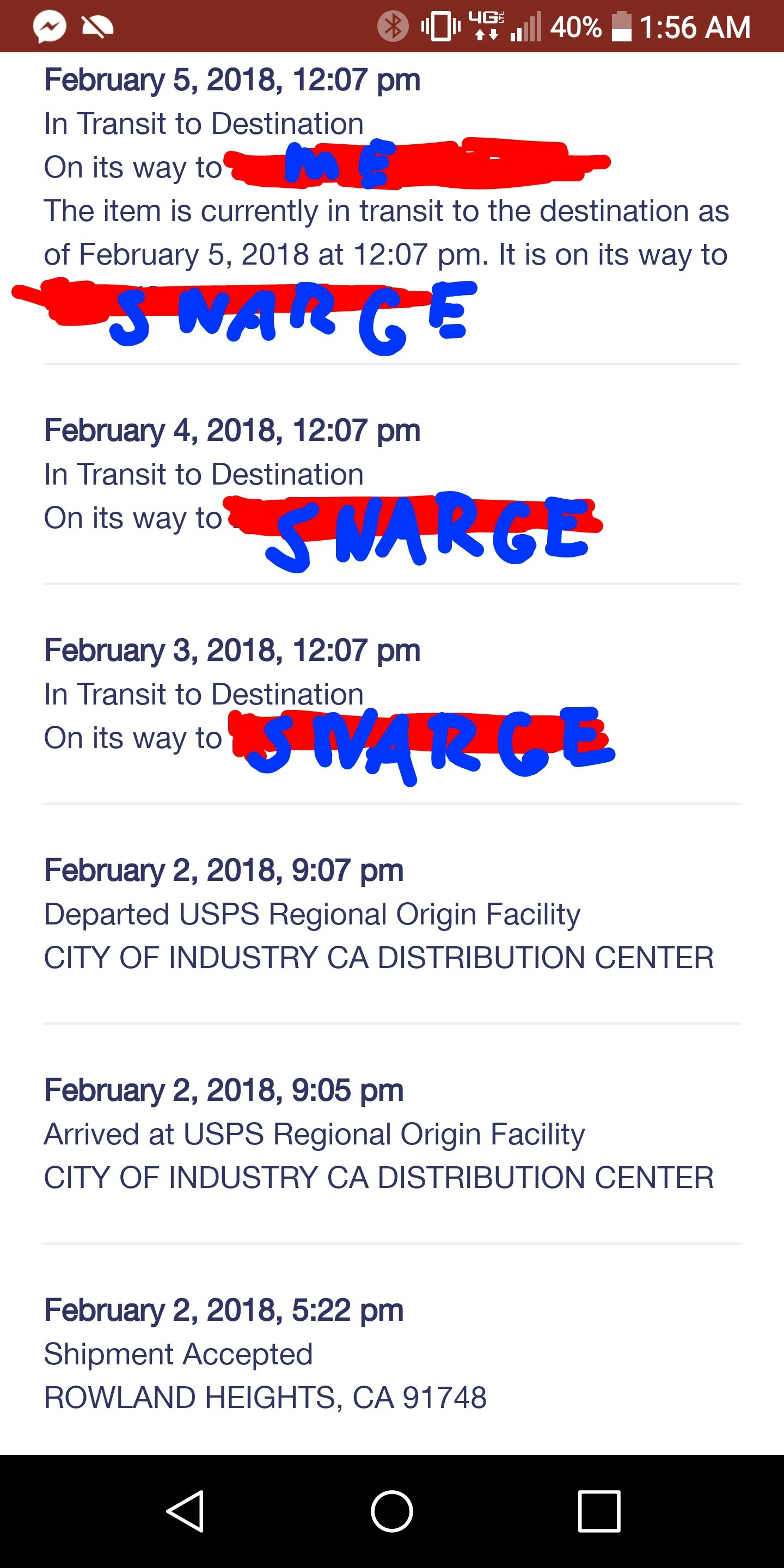This screenshot has width=784, height=1568.
Task: Go back using the navigation bar
Action: (x=185, y=1510)
